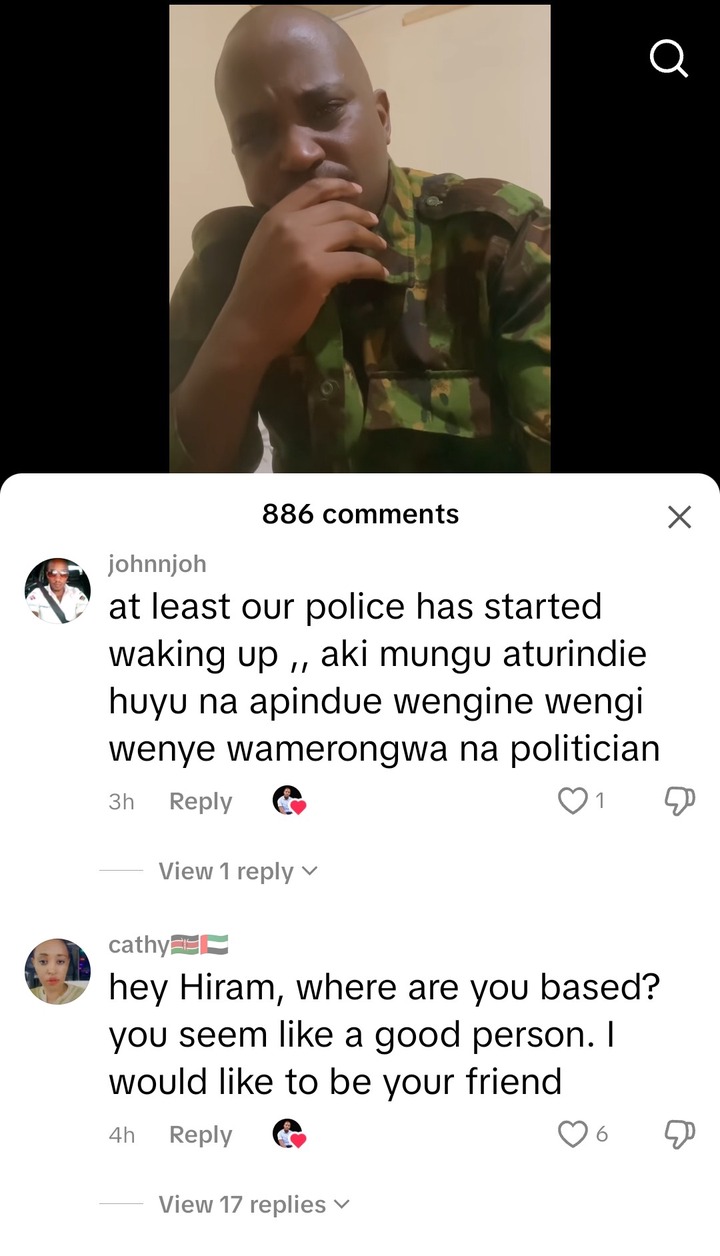The width and height of the screenshot is (720, 1256).
Task: Reply to johnnjoh's comment
Action: [x=200, y=802]
